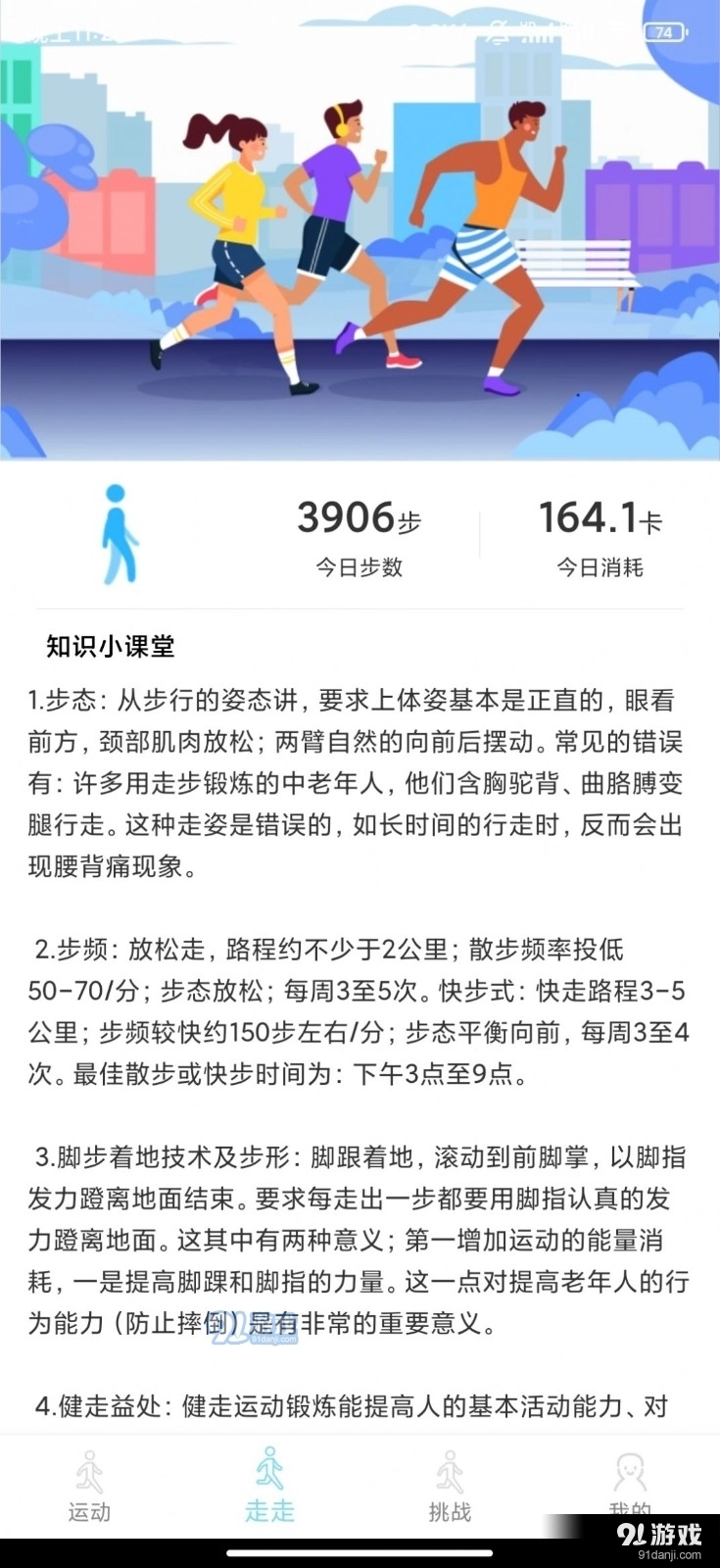
Task: Tap the highlighted 走走 walking icon
Action: coord(268,1473)
